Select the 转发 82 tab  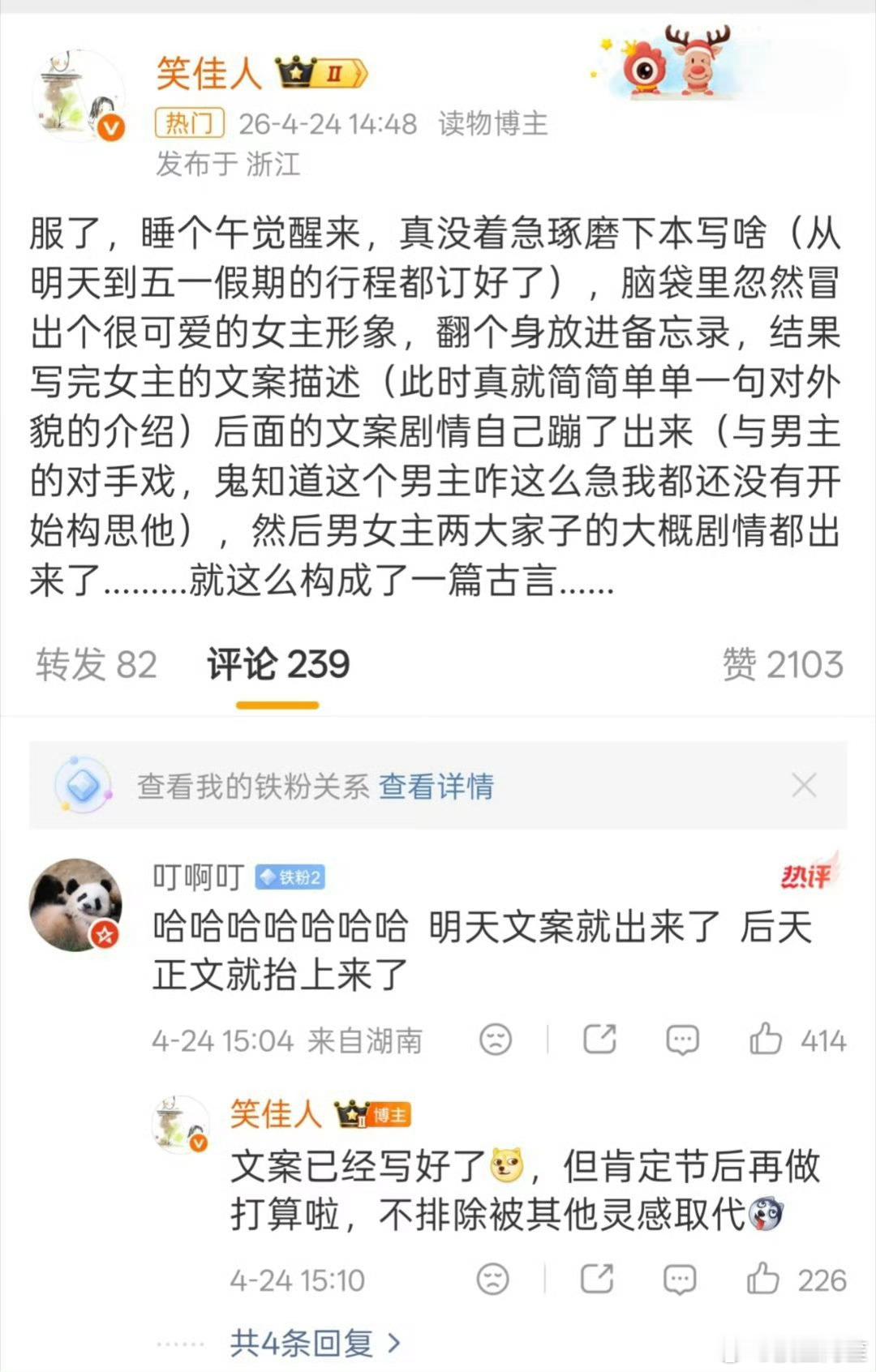[97, 664]
